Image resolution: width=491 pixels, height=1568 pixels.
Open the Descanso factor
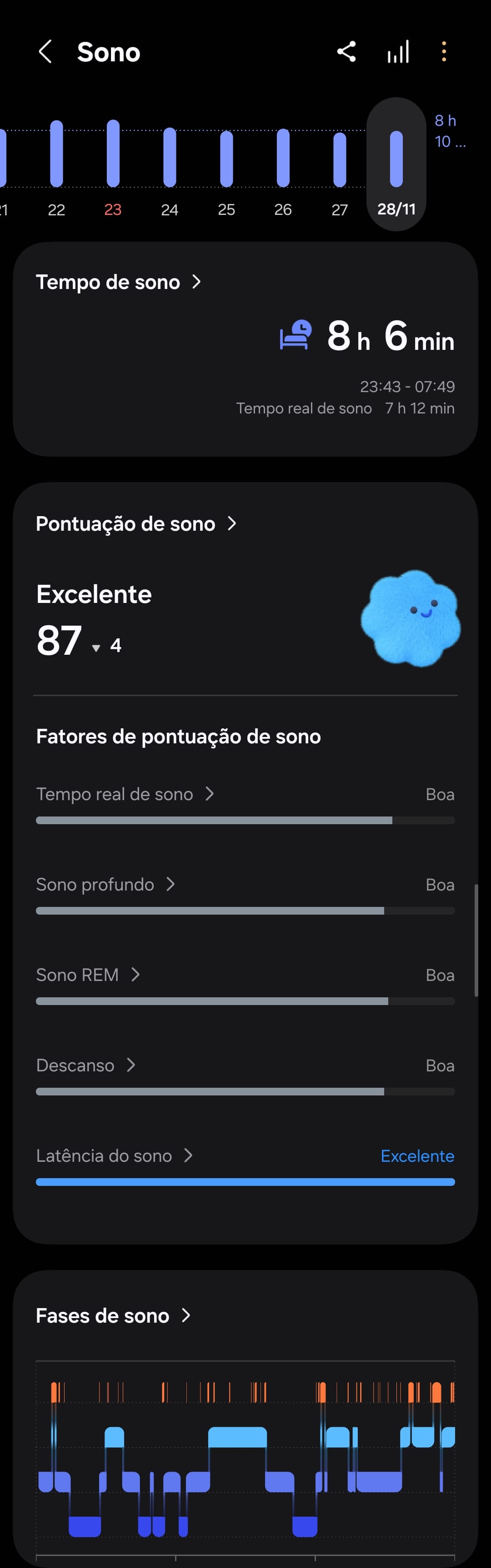point(85,1065)
